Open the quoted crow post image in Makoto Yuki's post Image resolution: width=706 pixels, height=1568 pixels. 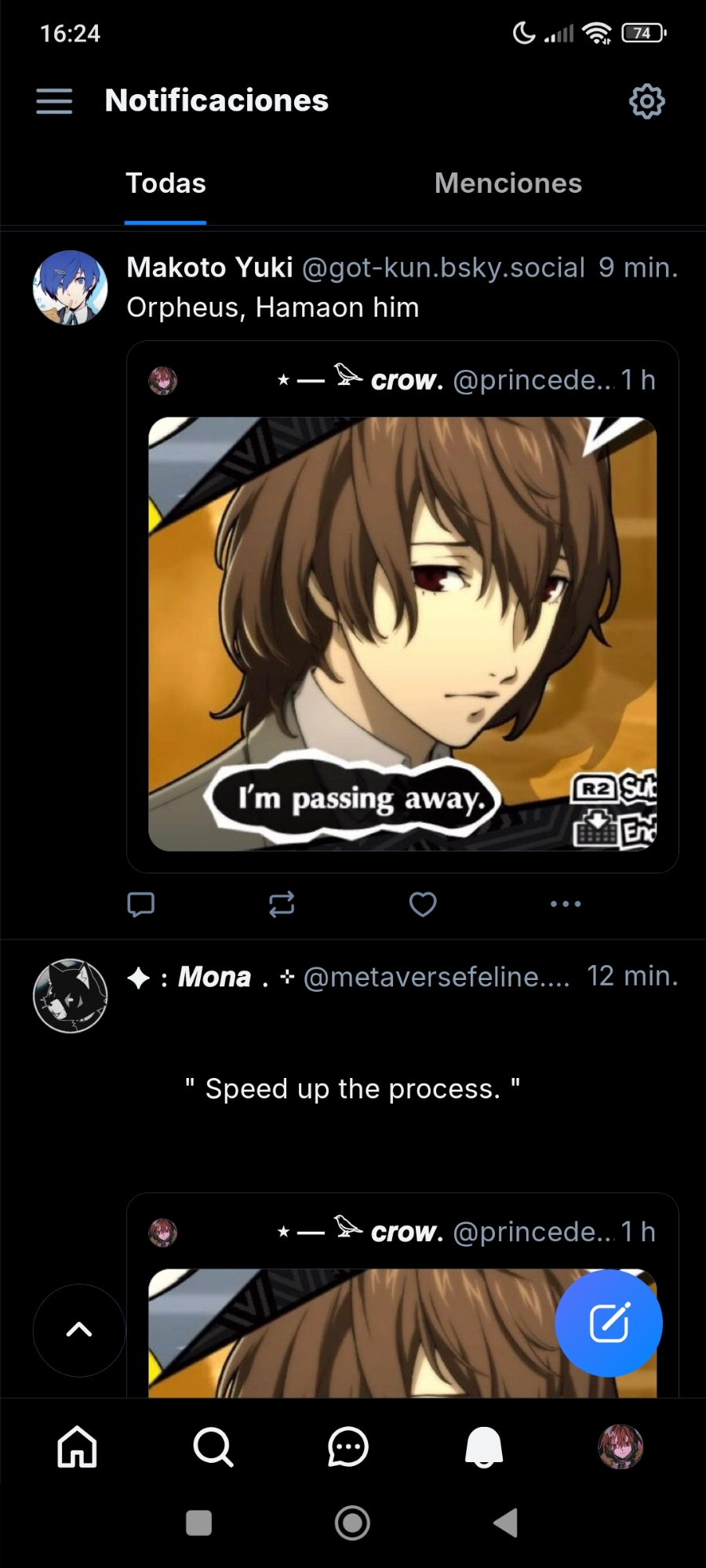coord(402,633)
